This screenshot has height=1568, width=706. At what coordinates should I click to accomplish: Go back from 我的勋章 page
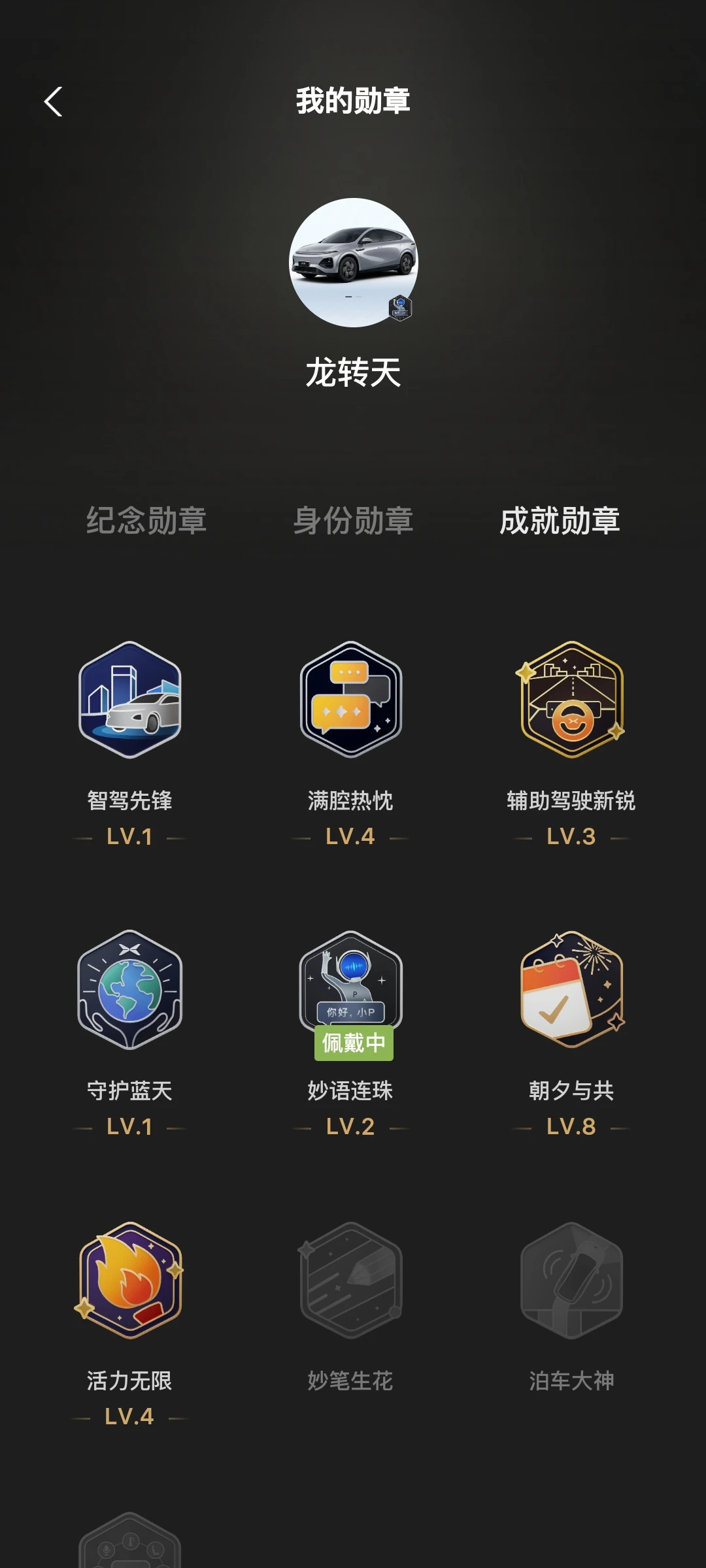(x=54, y=102)
